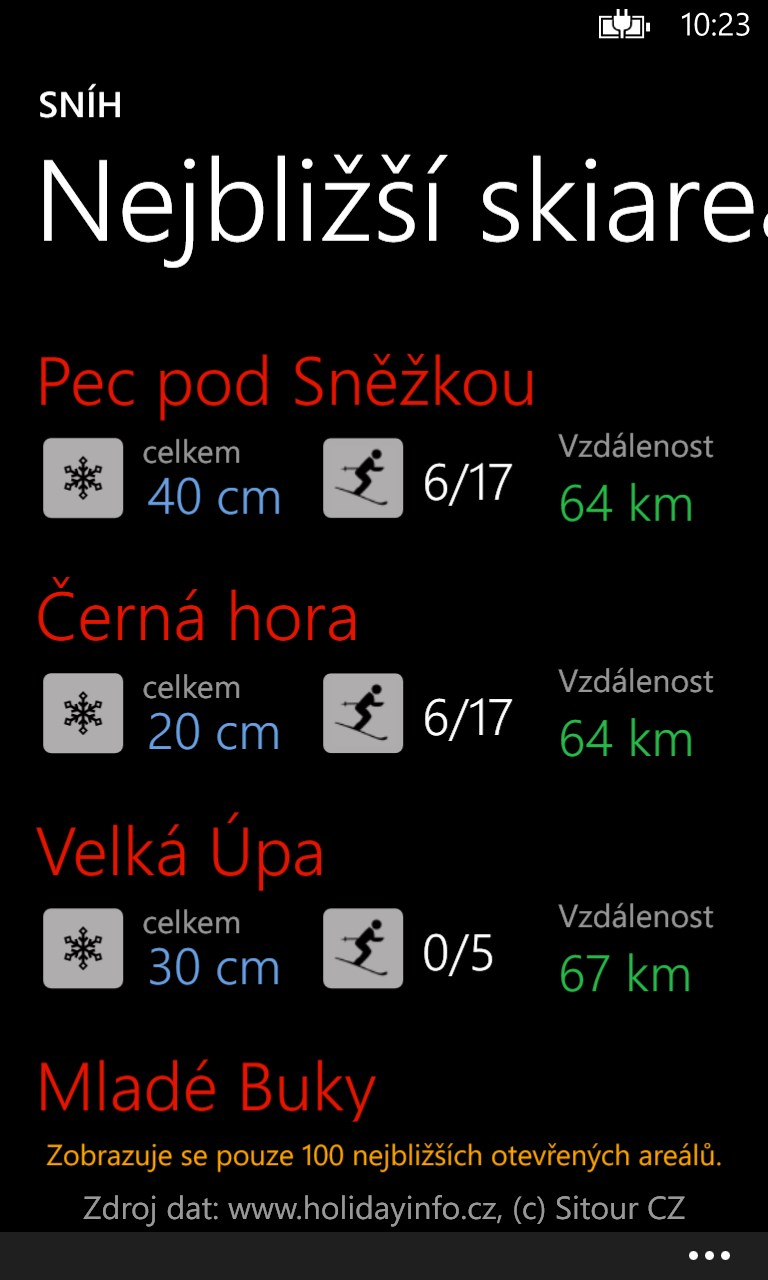The height and width of the screenshot is (1280, 768).
Task: Open the Pec pod Sněžkou ski resort
Action: (286, 384)
